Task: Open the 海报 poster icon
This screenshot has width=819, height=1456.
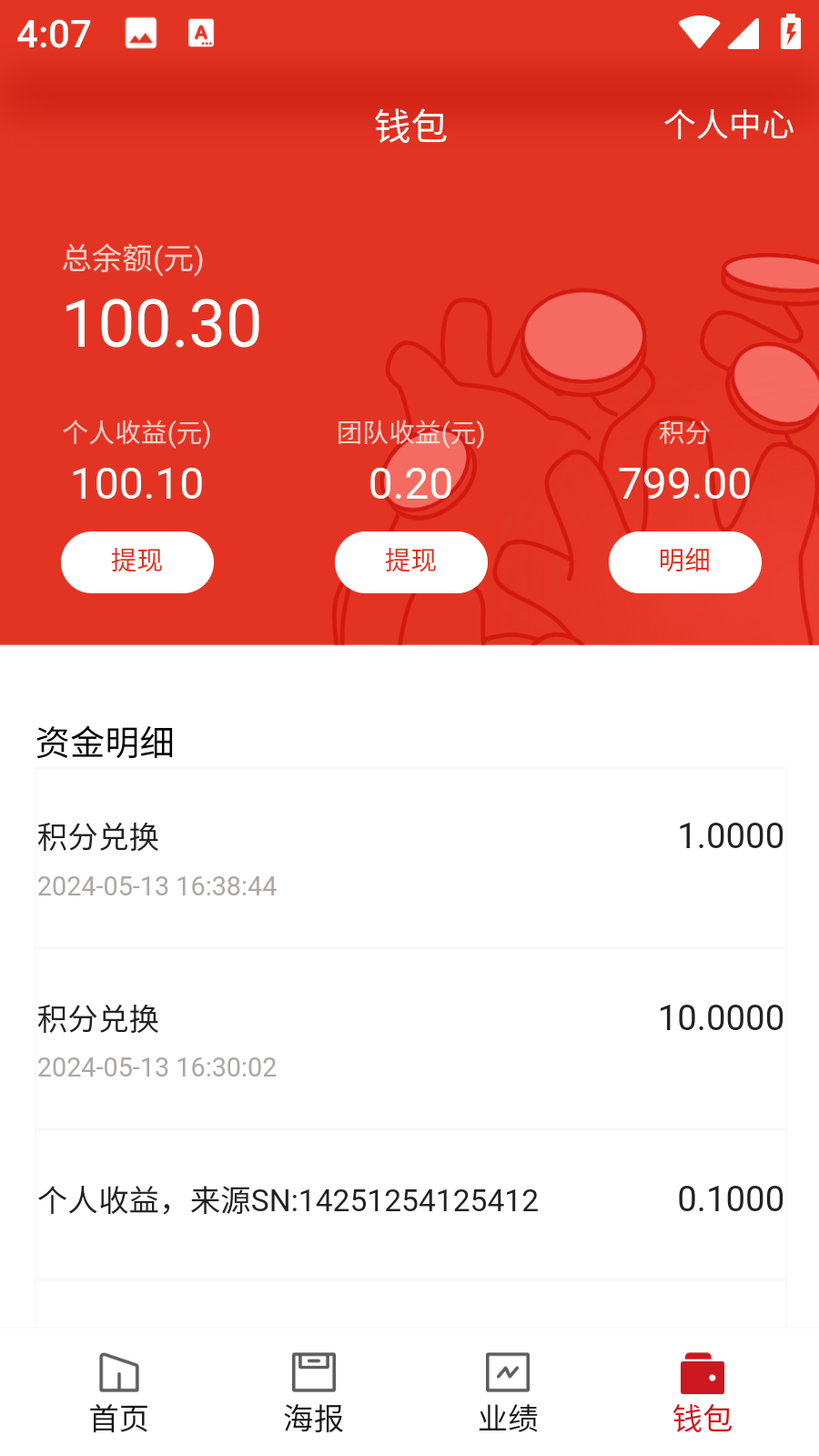Action: pyautogui.click(x=312, y=1370)
